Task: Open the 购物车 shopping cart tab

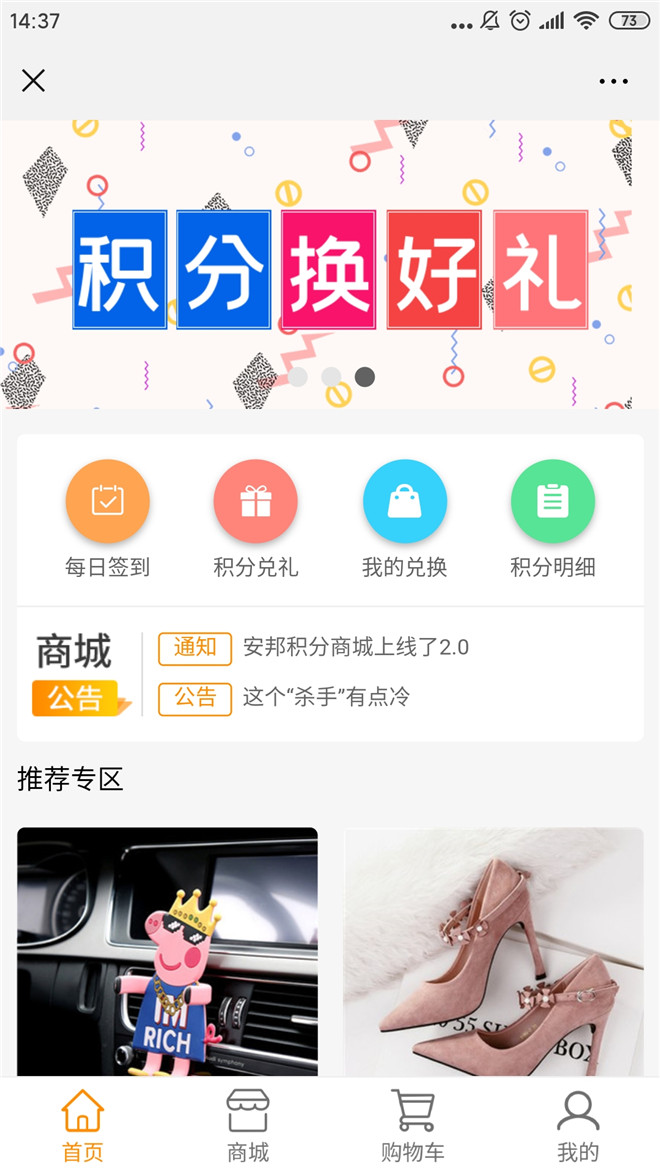Action: tap(412, 1125)
